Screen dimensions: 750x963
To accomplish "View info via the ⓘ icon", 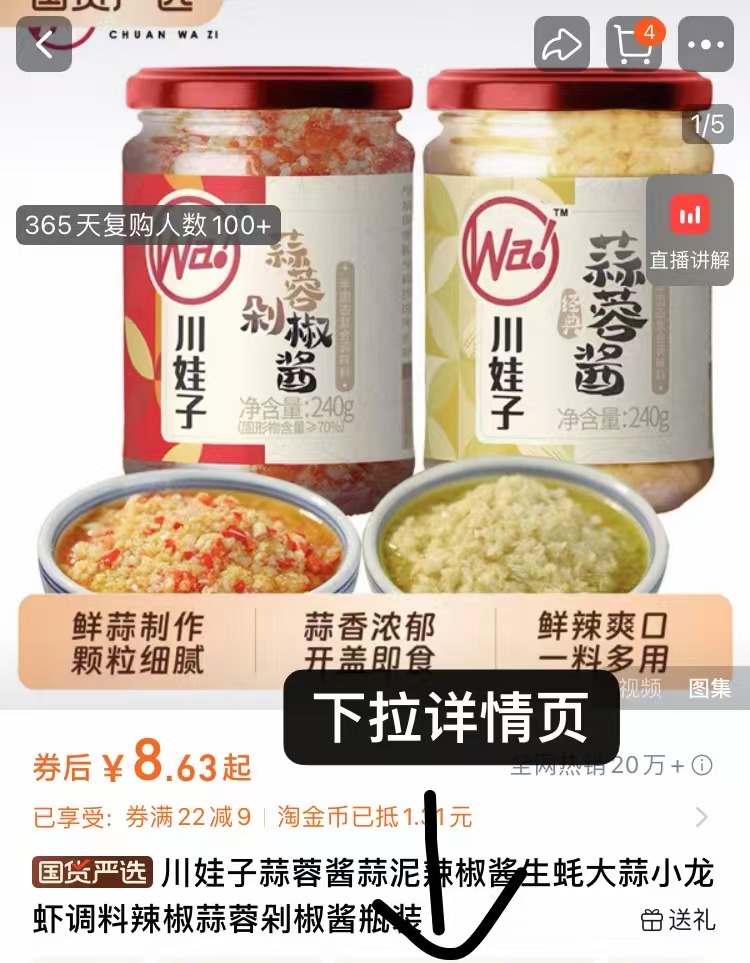I will [700, 765].
